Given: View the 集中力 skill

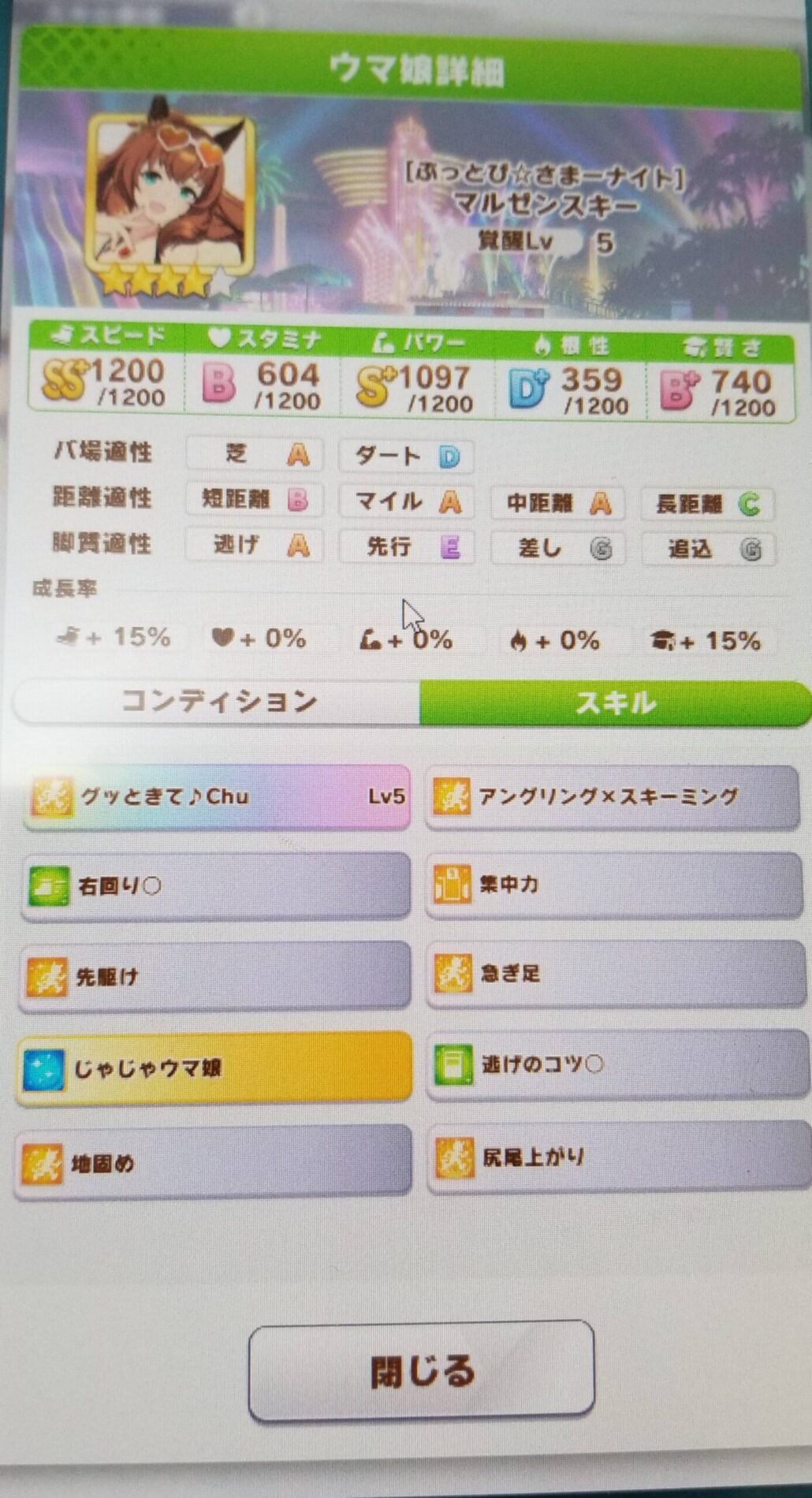Looking at the screenshot, I should pos(615,885).
